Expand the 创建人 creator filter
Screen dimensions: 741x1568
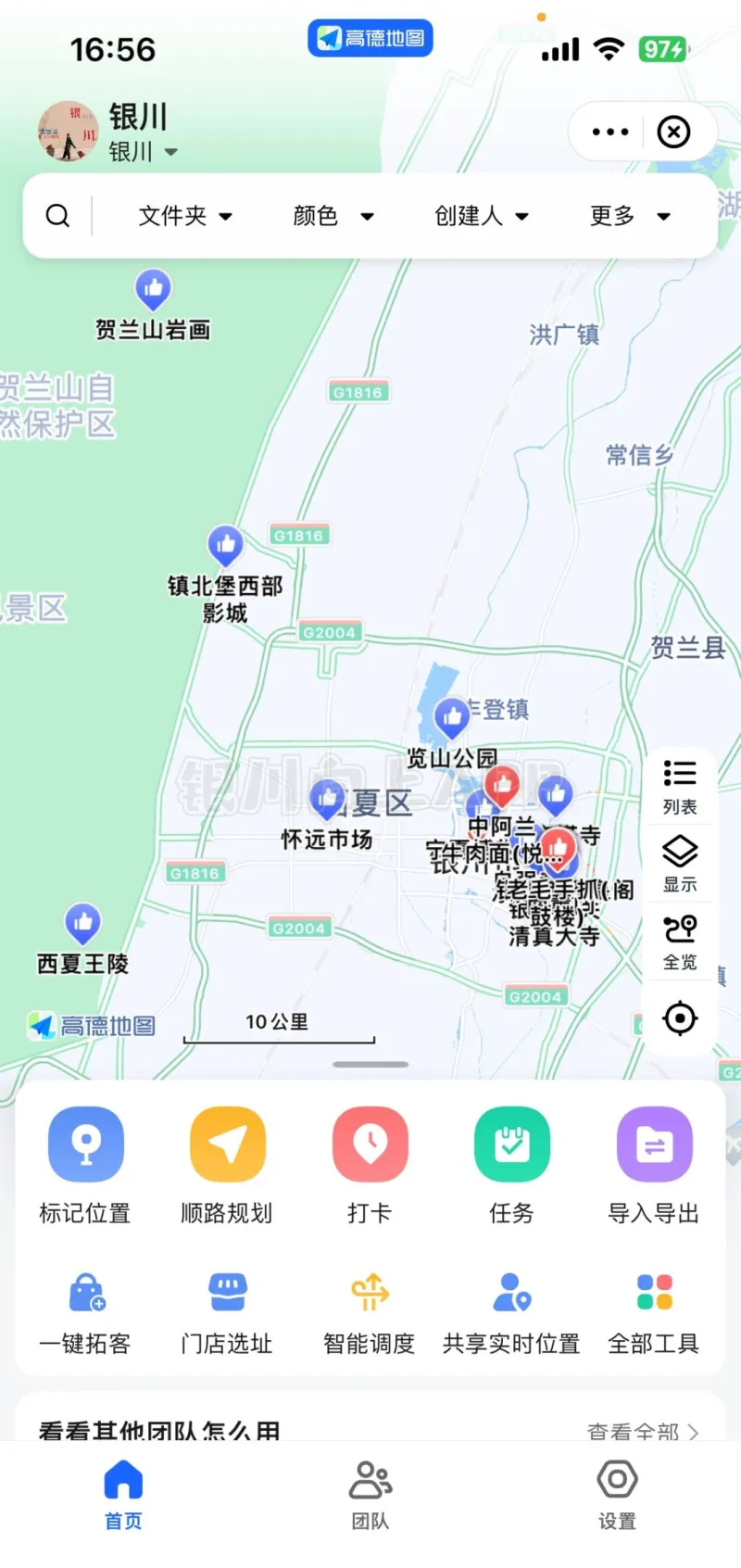pyautogui.click(x=482, y=216)
